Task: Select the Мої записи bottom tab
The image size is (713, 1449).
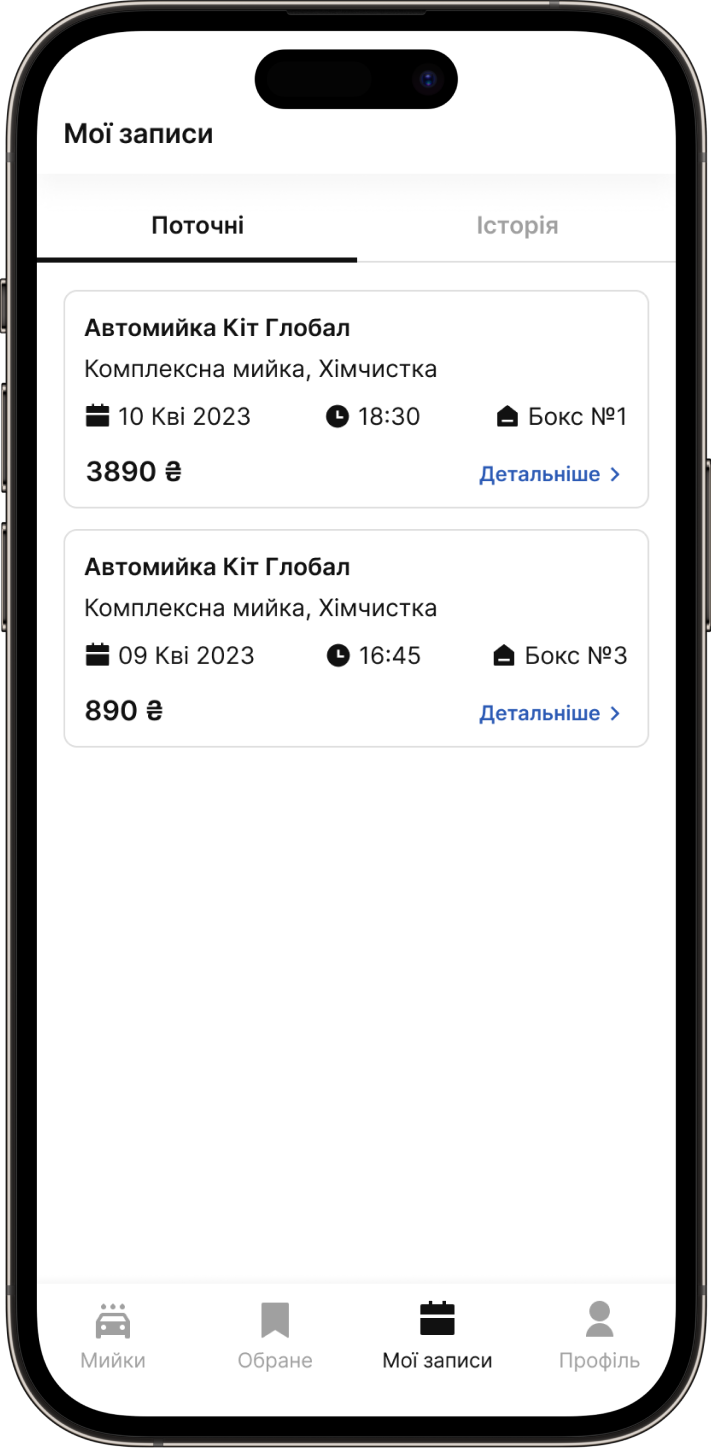Action: tap(437, 1336)
